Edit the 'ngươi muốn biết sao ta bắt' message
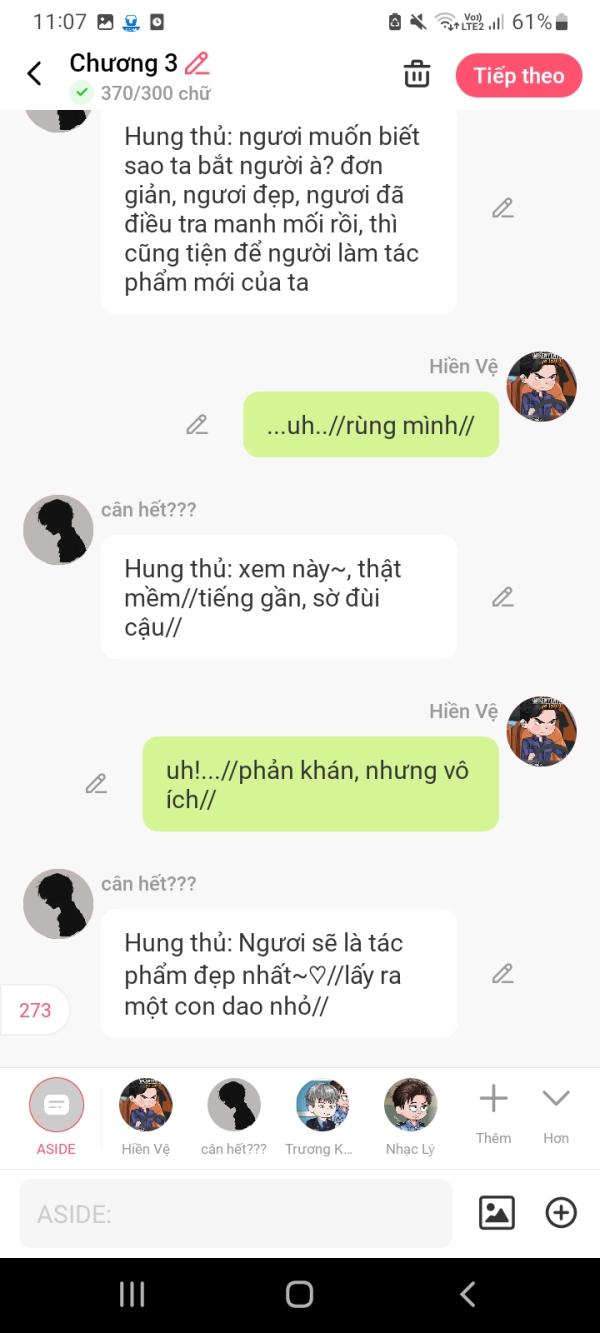The height and width of the screenshot is (1333, 600). click(x=502, y=208)
